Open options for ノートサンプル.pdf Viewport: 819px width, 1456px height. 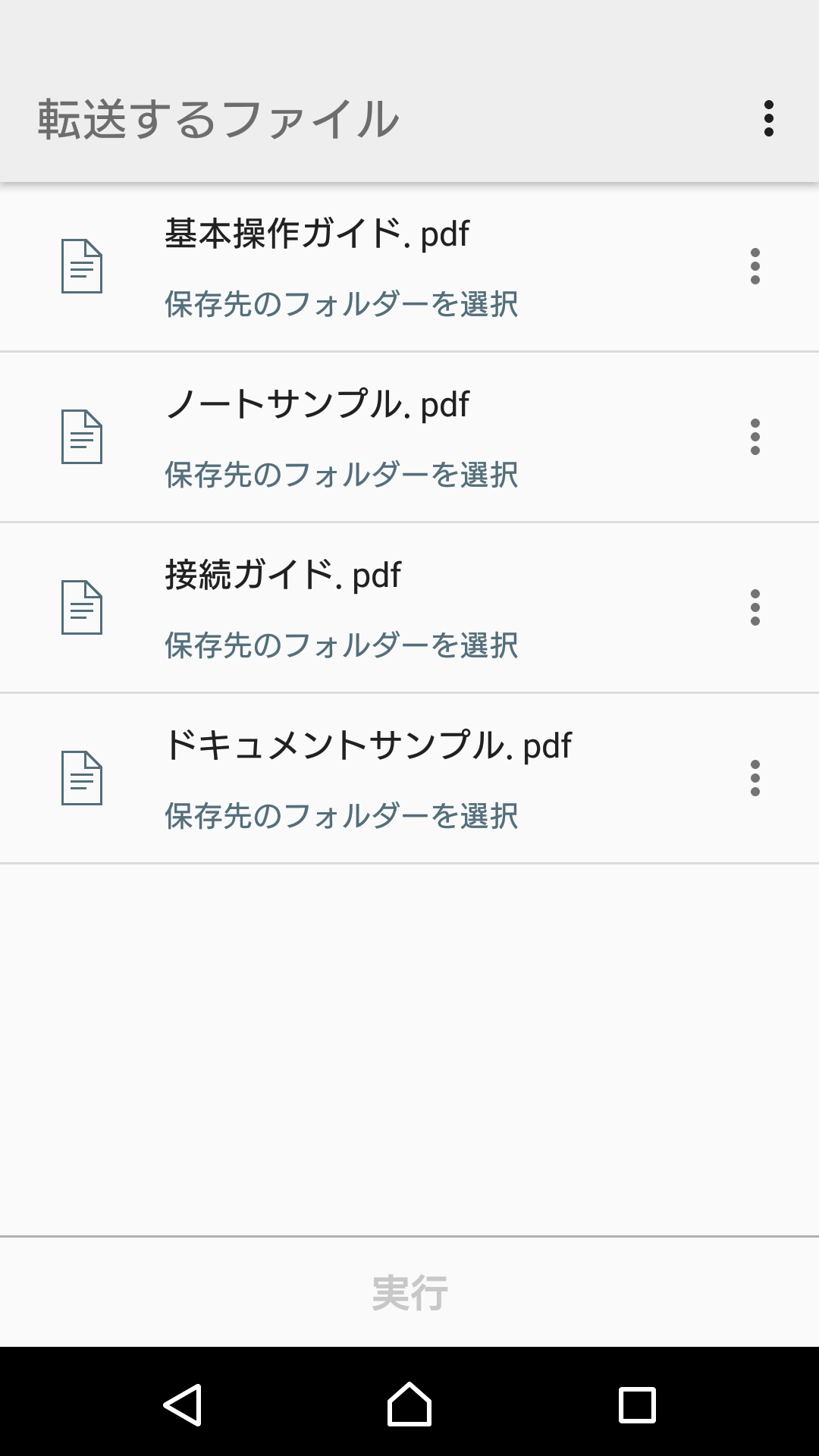pos(755,437)
